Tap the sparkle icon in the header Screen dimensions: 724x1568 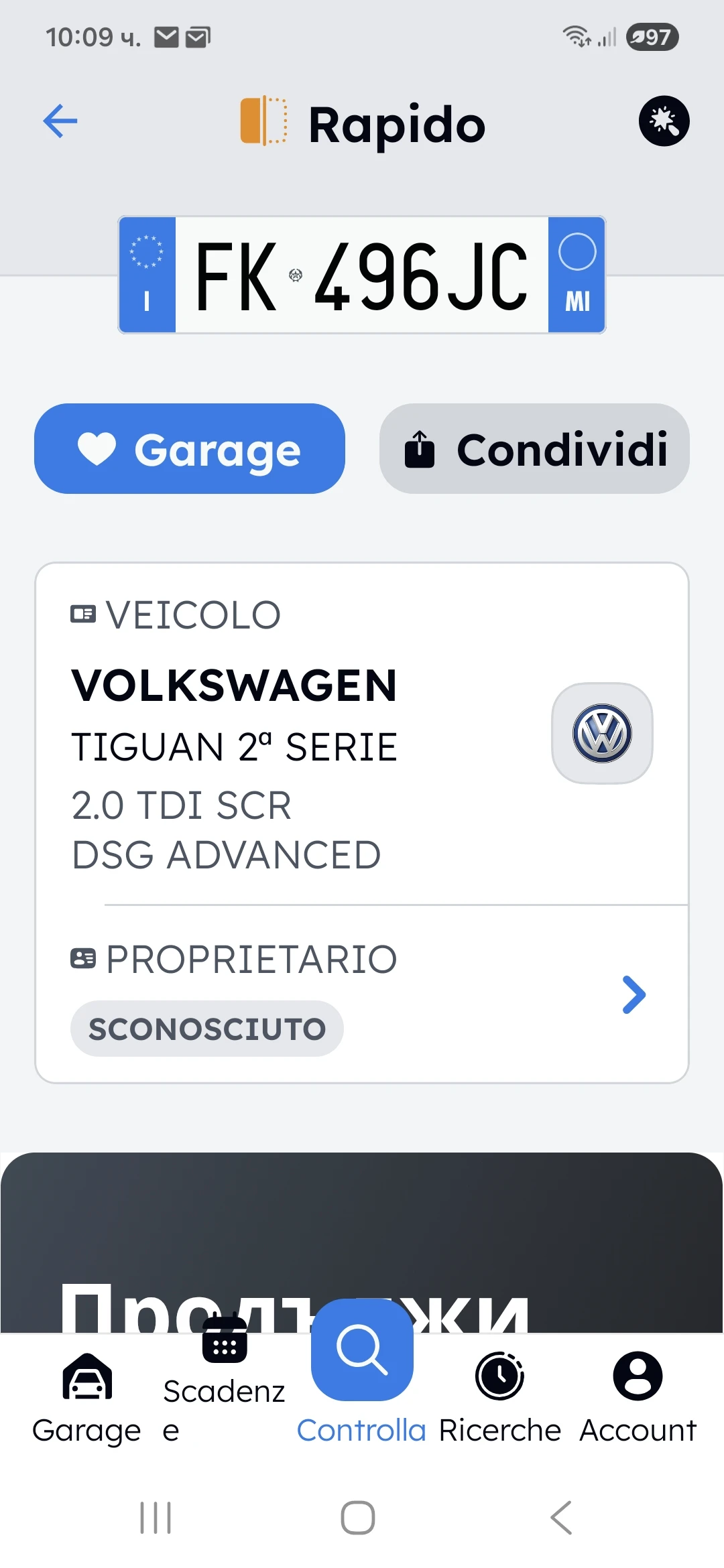(664, 121)
